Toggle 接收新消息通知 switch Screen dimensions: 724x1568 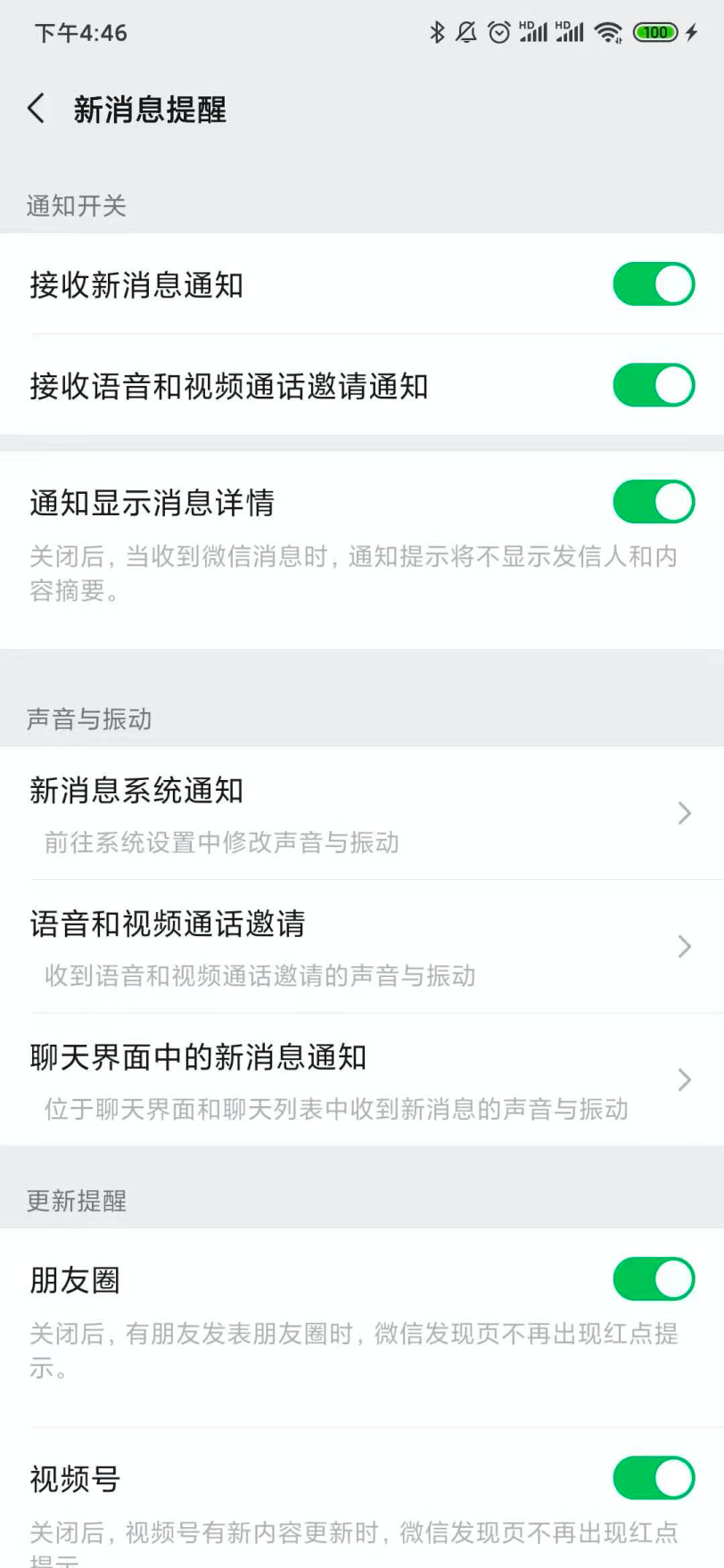(x=653, y=284)
